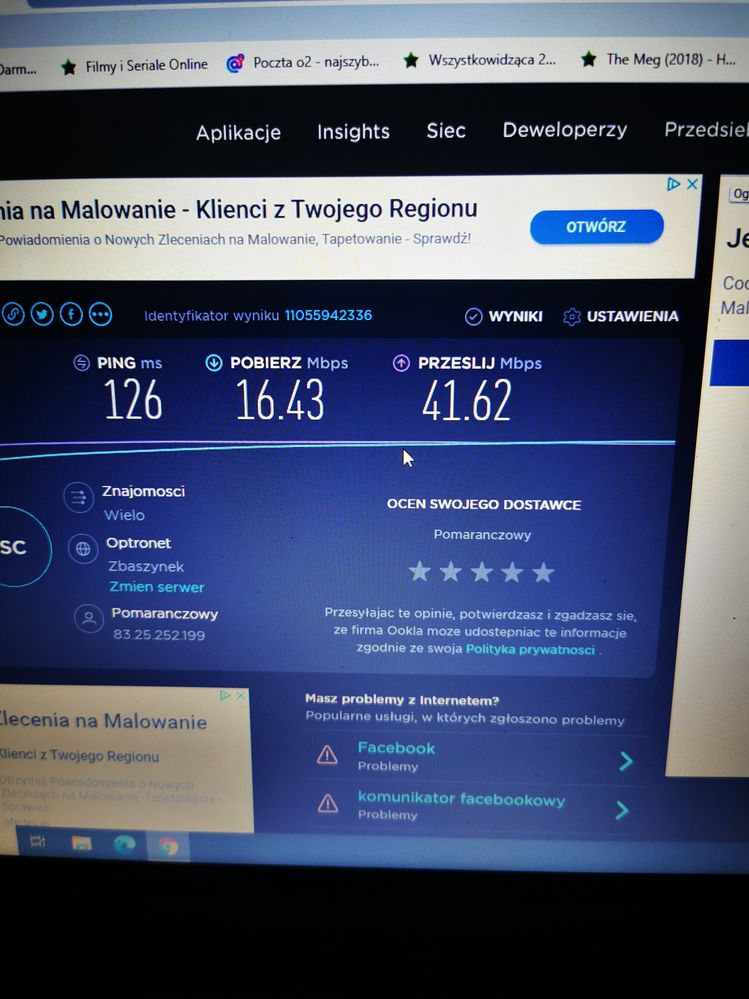This screenshot has width=749, height=999.
Task: Open the Aplikacje menu item
Action: pyautogui.click(x=238, y=132)
